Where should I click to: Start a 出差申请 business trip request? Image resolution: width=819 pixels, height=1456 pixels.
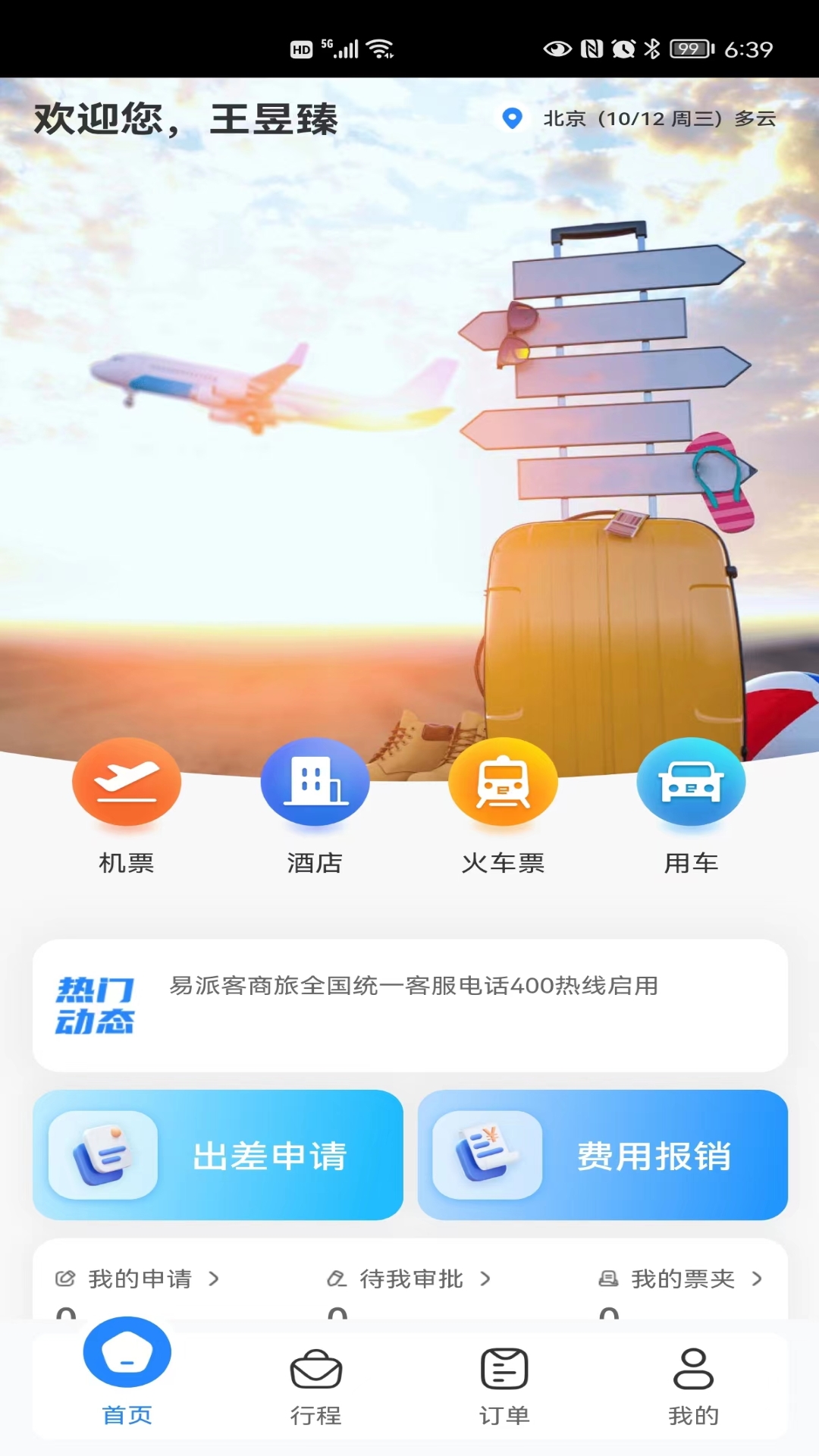[218, 1155]
